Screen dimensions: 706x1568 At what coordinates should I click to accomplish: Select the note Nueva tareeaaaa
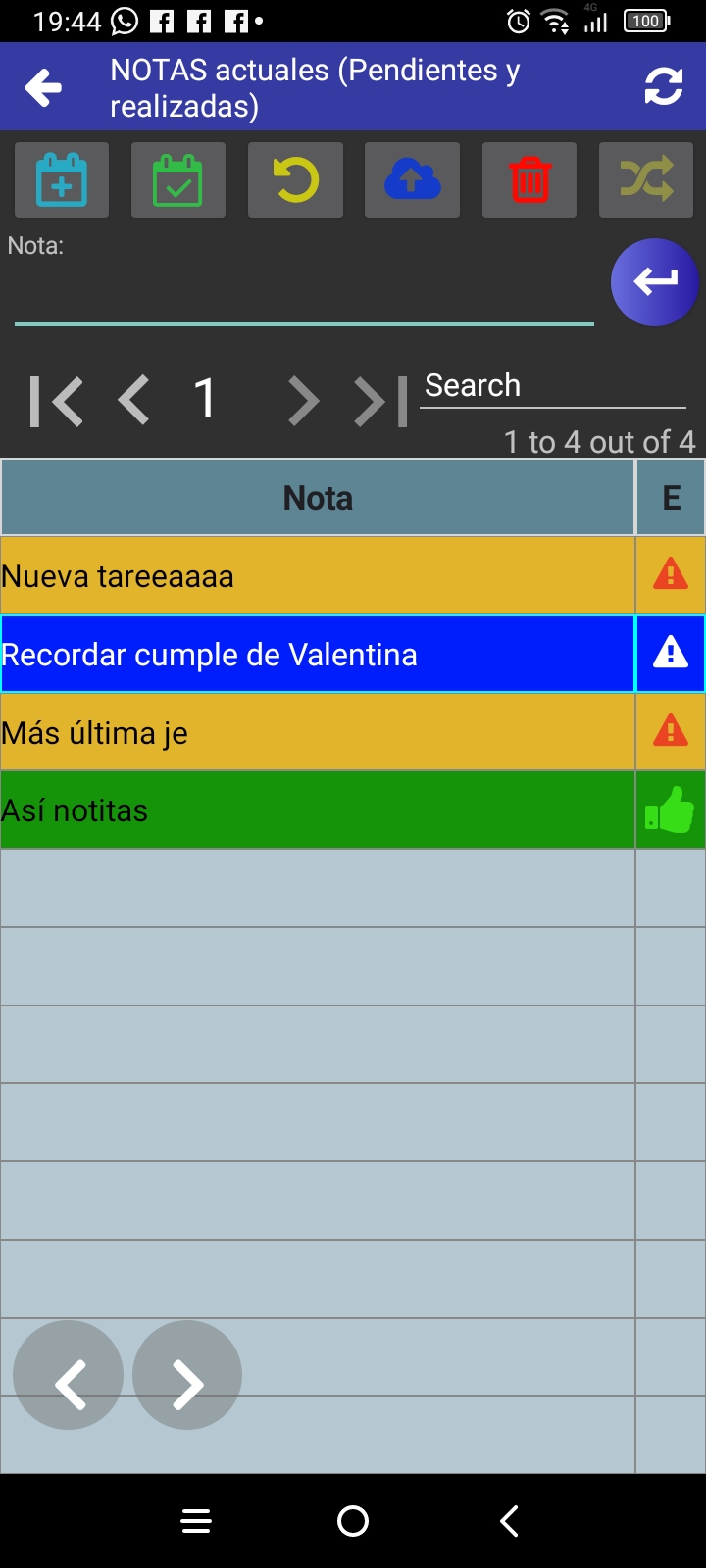(317, 576)
